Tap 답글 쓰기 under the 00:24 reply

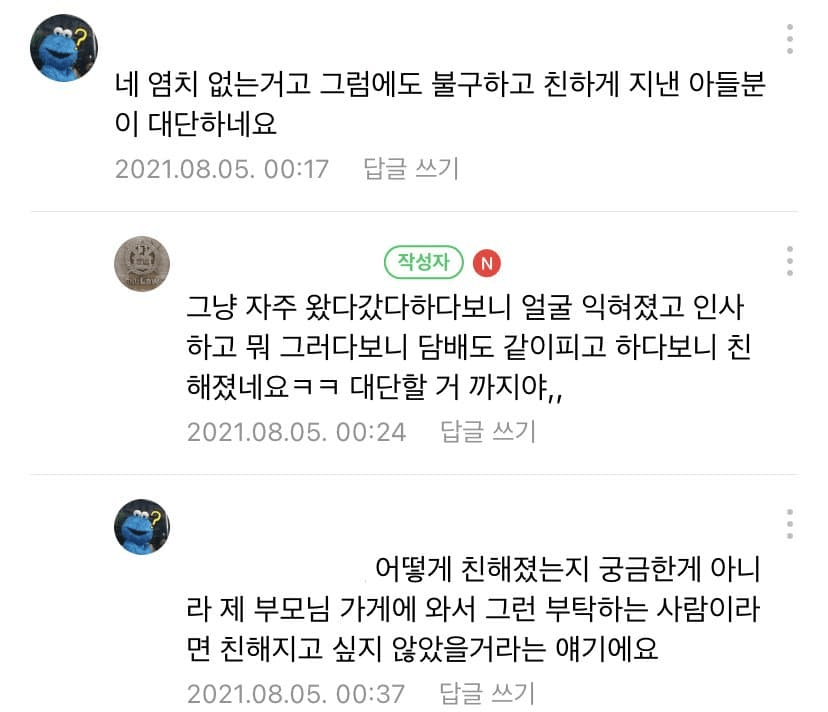tap(488, 431)
